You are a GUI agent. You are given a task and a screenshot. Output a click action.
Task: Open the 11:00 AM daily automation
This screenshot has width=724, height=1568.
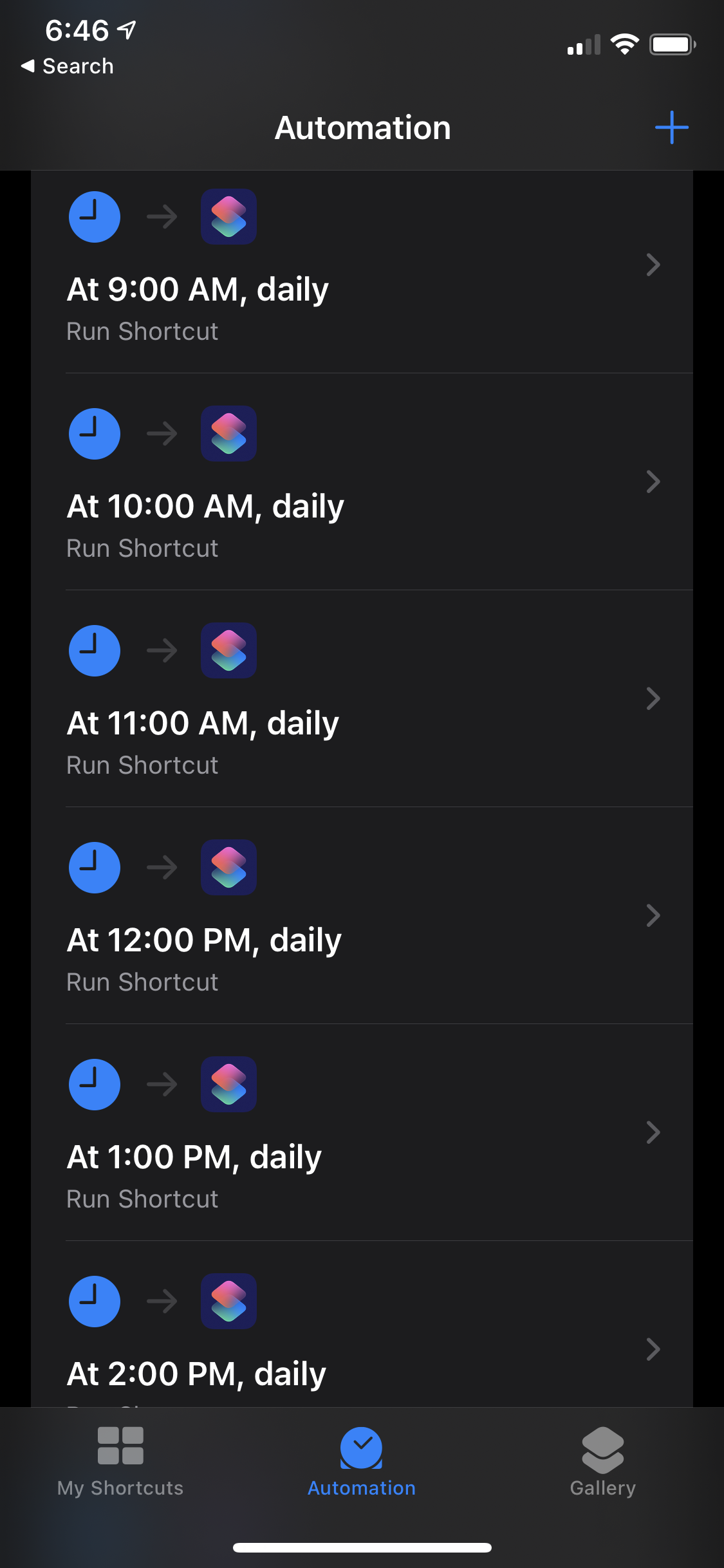[x=362, y=698]
